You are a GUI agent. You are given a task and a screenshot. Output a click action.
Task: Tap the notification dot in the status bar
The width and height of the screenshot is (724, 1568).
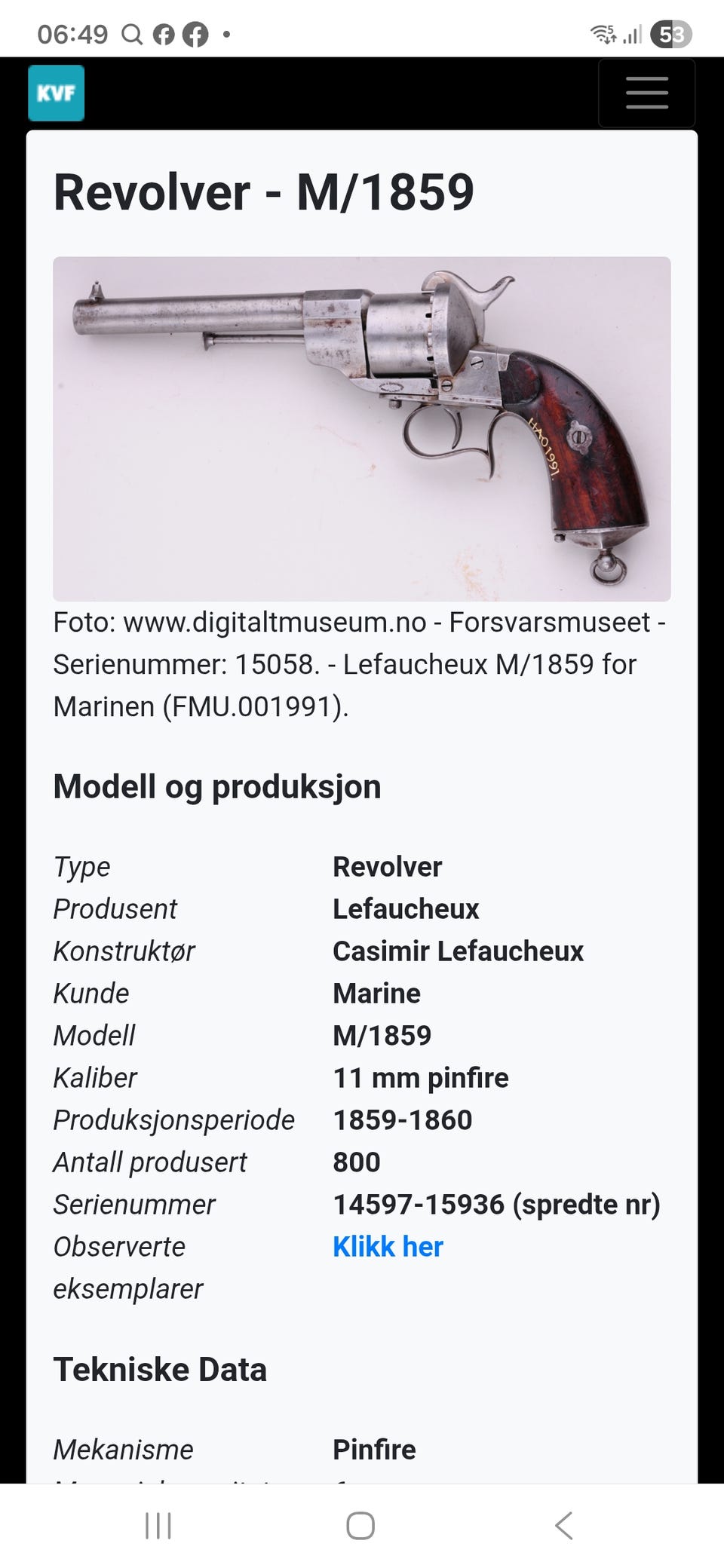[228, 33]
